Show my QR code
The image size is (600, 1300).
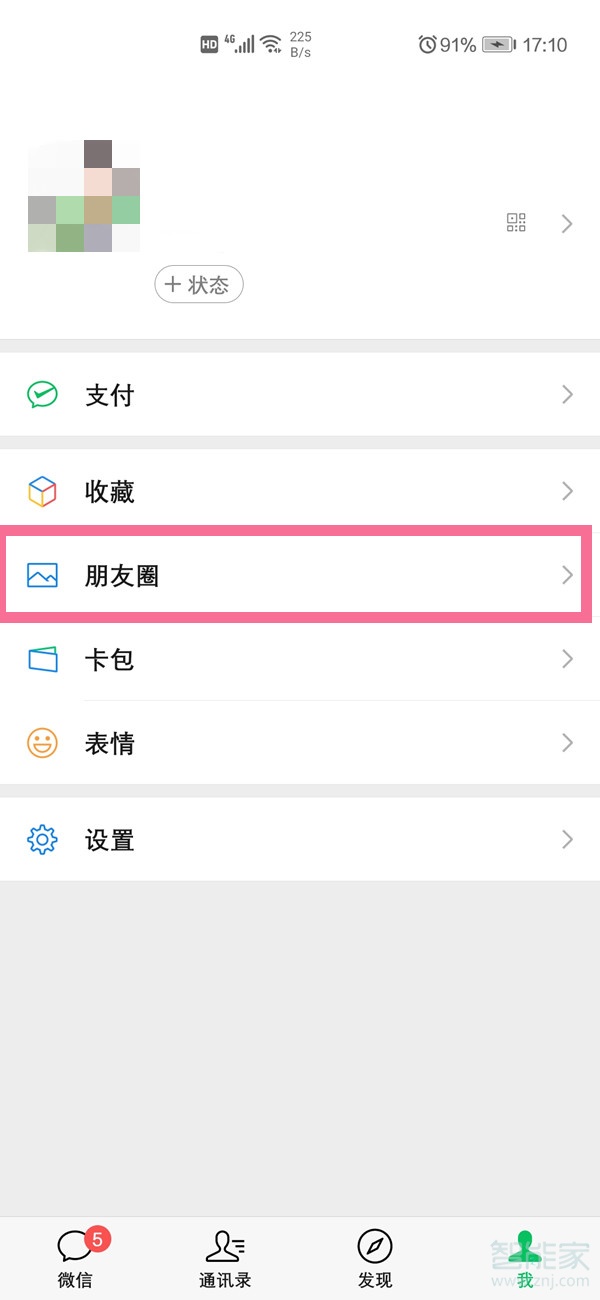pos(516,223)
